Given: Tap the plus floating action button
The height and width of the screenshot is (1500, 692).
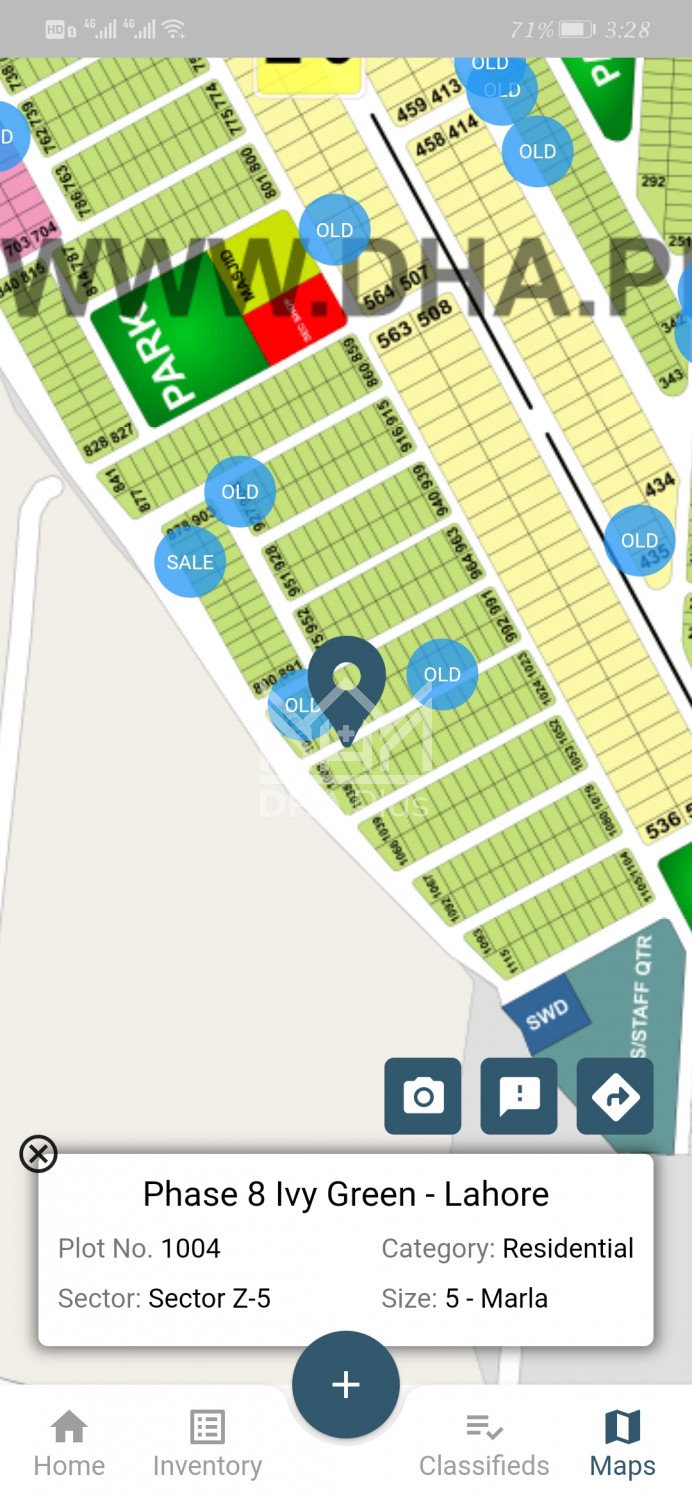Looking at the screenshot, I should click(346, 1384).
